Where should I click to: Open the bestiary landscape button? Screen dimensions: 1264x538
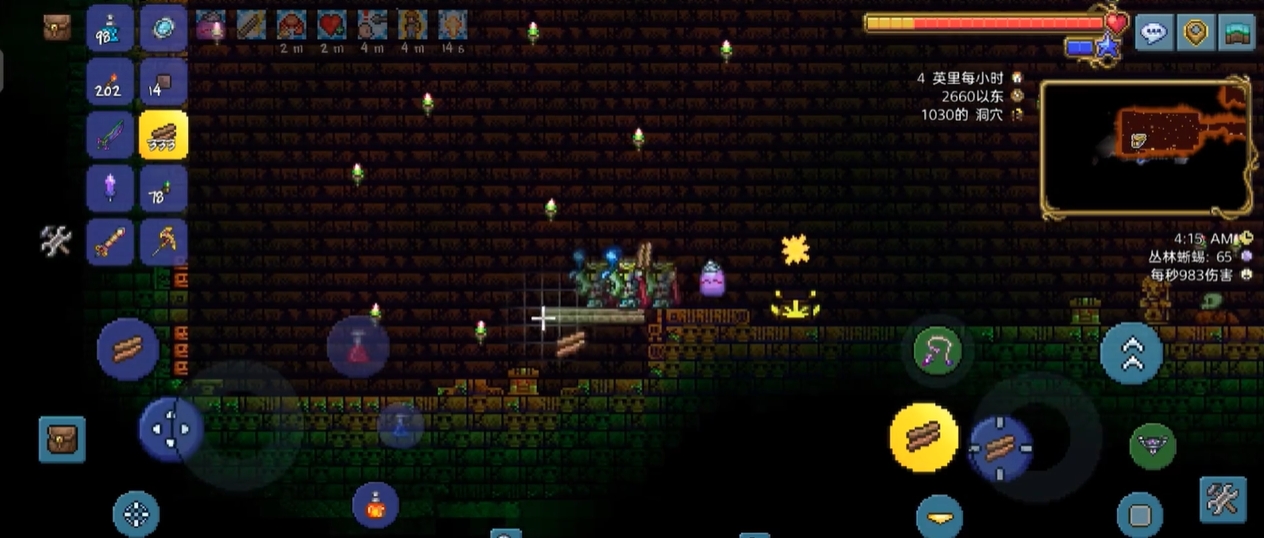[x=1238, y=33]
